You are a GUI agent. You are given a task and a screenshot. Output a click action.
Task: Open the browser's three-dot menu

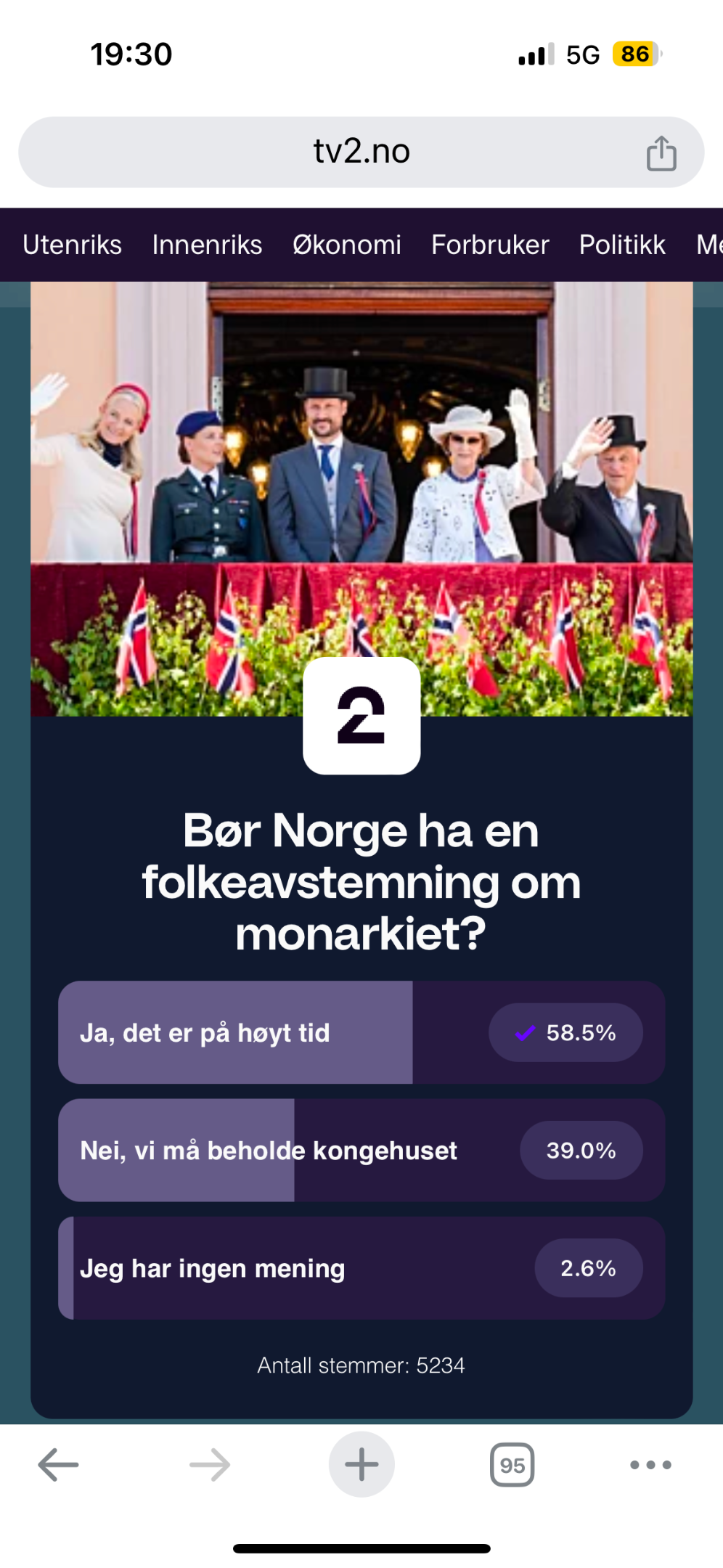click(x=650, y=1465)
